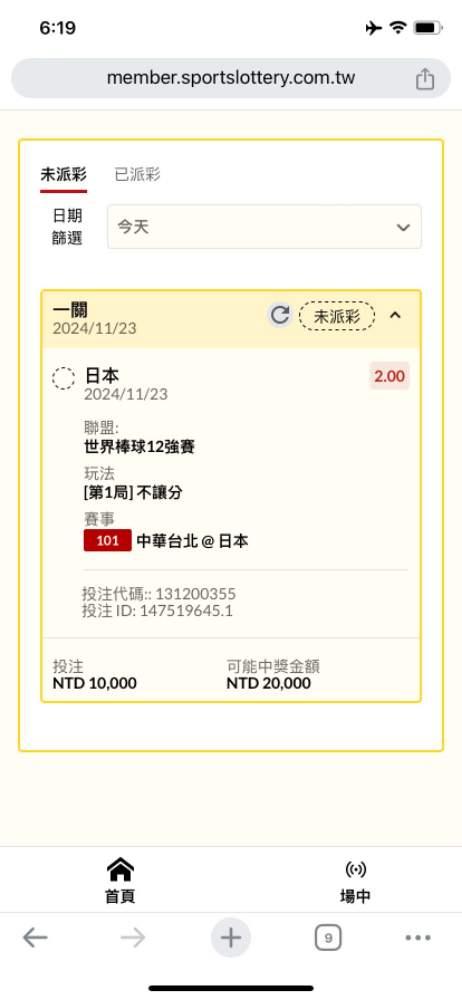
Task: Tap the address bar URL
Action: 231,78
